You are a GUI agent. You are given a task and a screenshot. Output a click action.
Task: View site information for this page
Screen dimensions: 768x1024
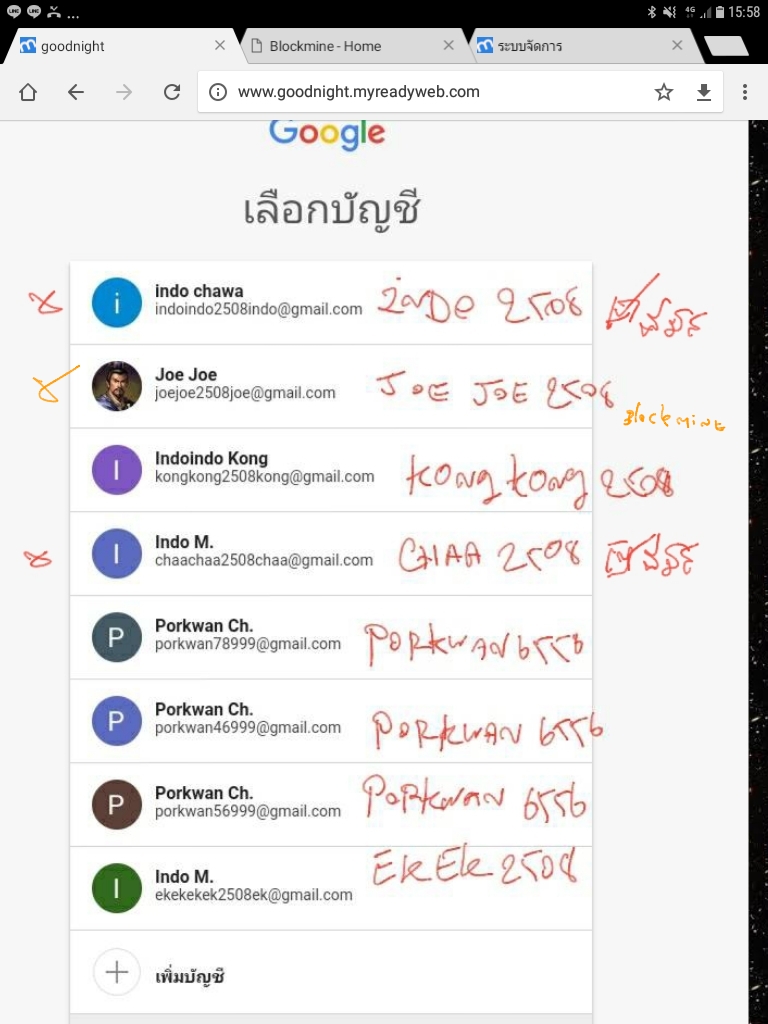point(217,92)
